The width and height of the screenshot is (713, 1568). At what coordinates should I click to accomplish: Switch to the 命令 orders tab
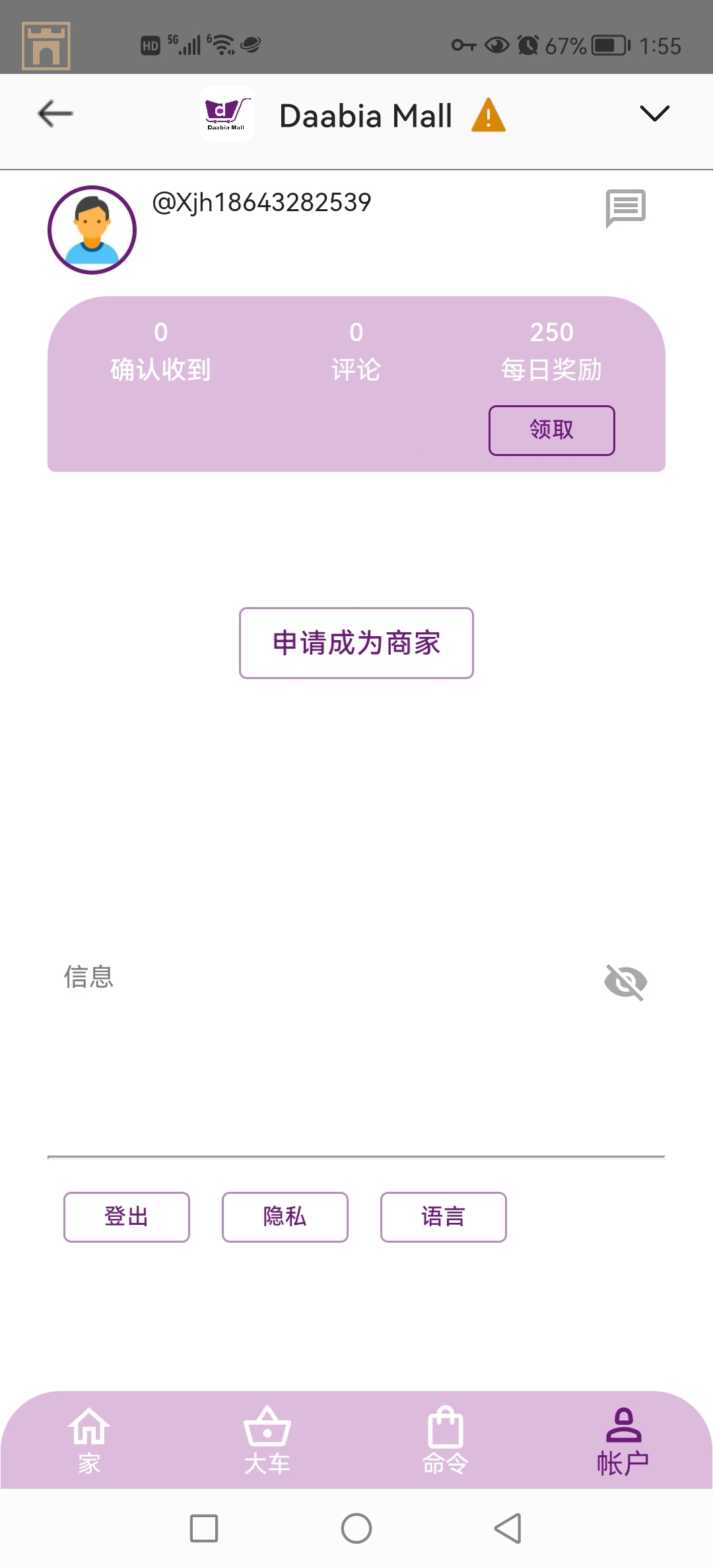pyautogui.click(x=446, y=1440)
